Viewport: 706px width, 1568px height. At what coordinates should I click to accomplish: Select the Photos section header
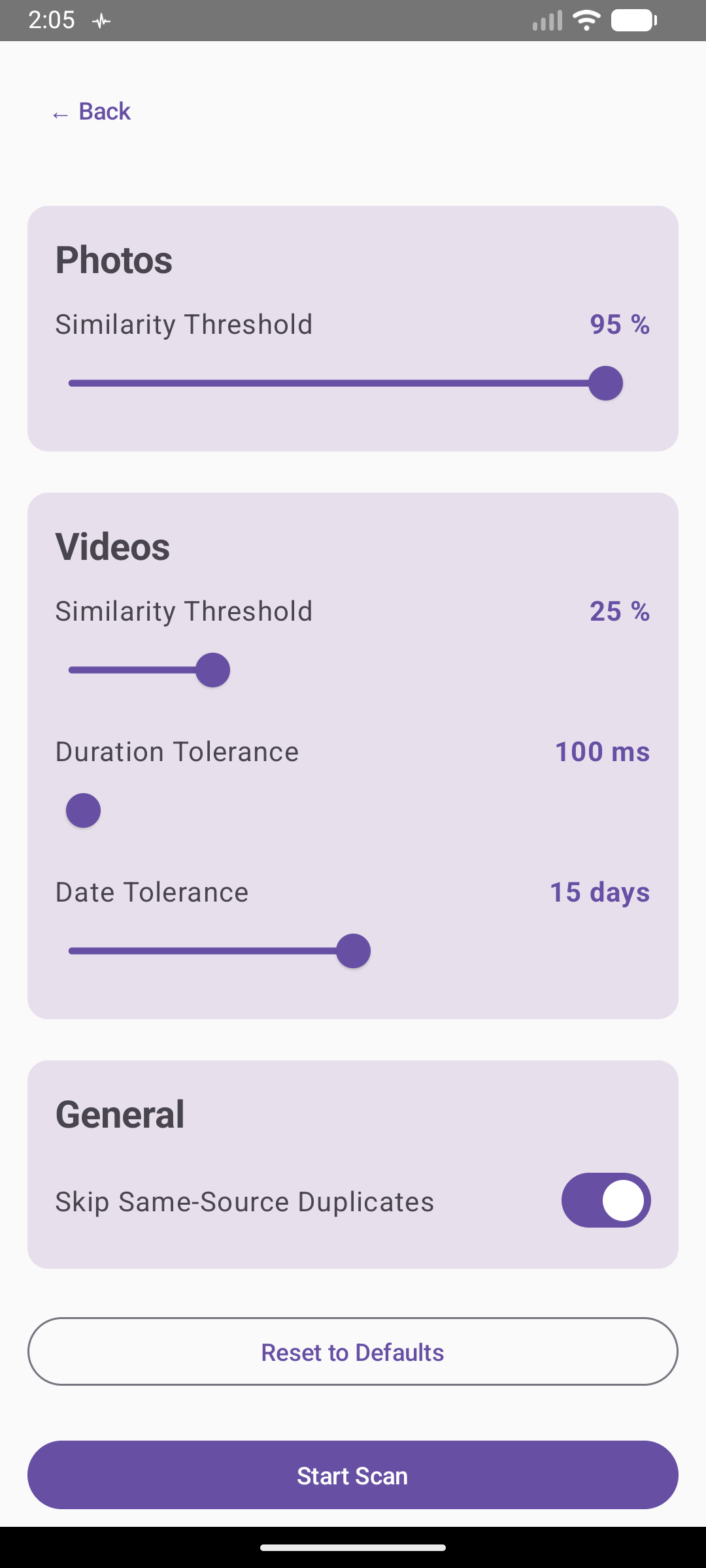[x=114, y=259]
